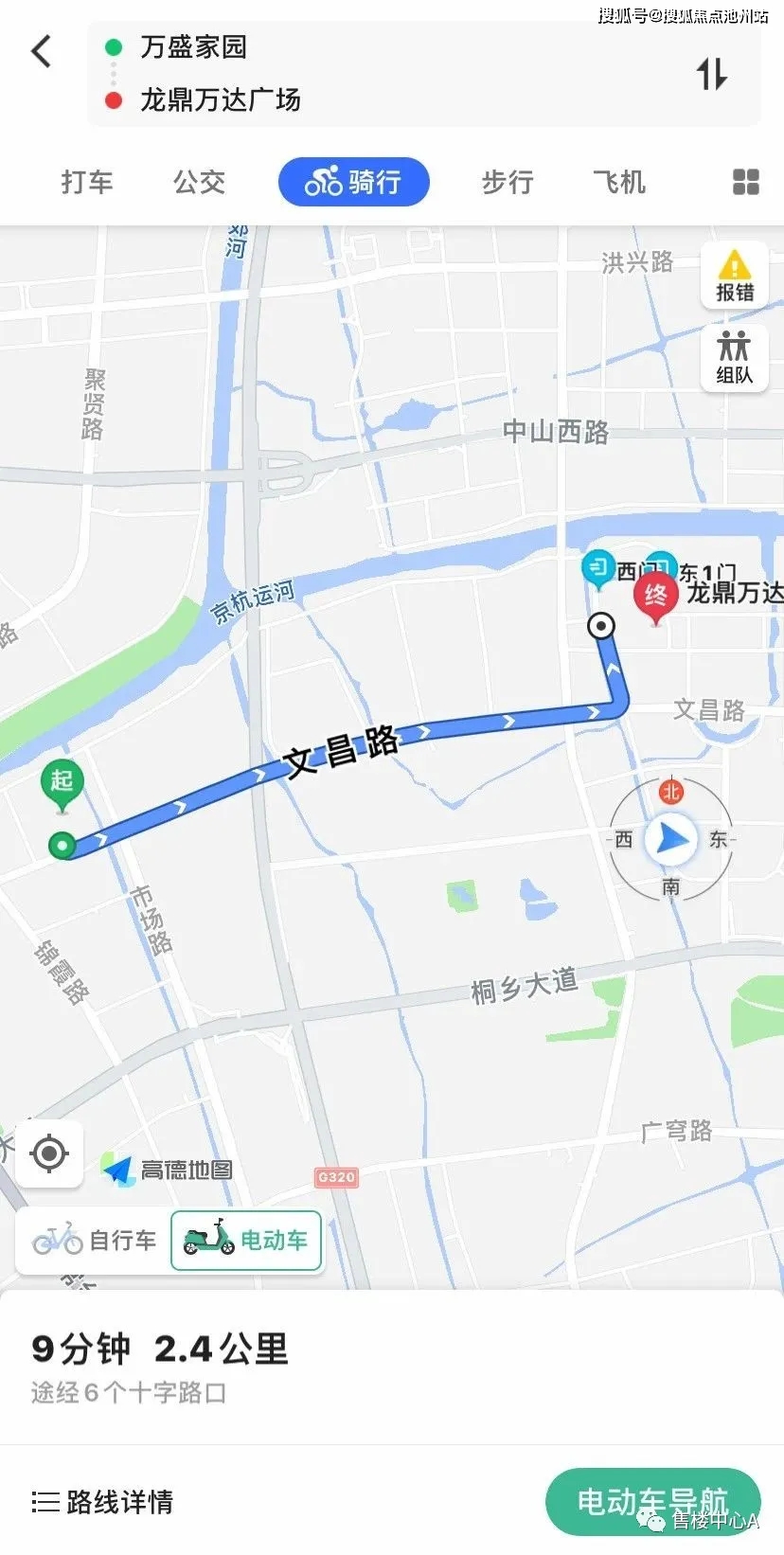Viewport: 784px width, 1555px height.
Task: Report a map error via 报错
Action: (735, 276)
